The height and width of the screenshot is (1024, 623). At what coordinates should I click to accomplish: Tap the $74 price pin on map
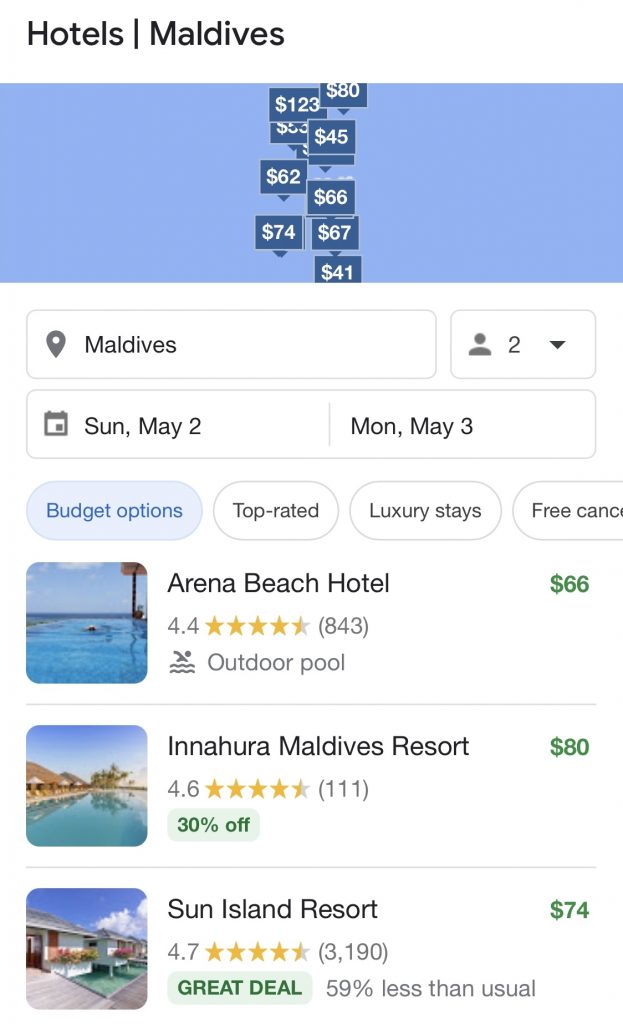(x=278, y=232)
